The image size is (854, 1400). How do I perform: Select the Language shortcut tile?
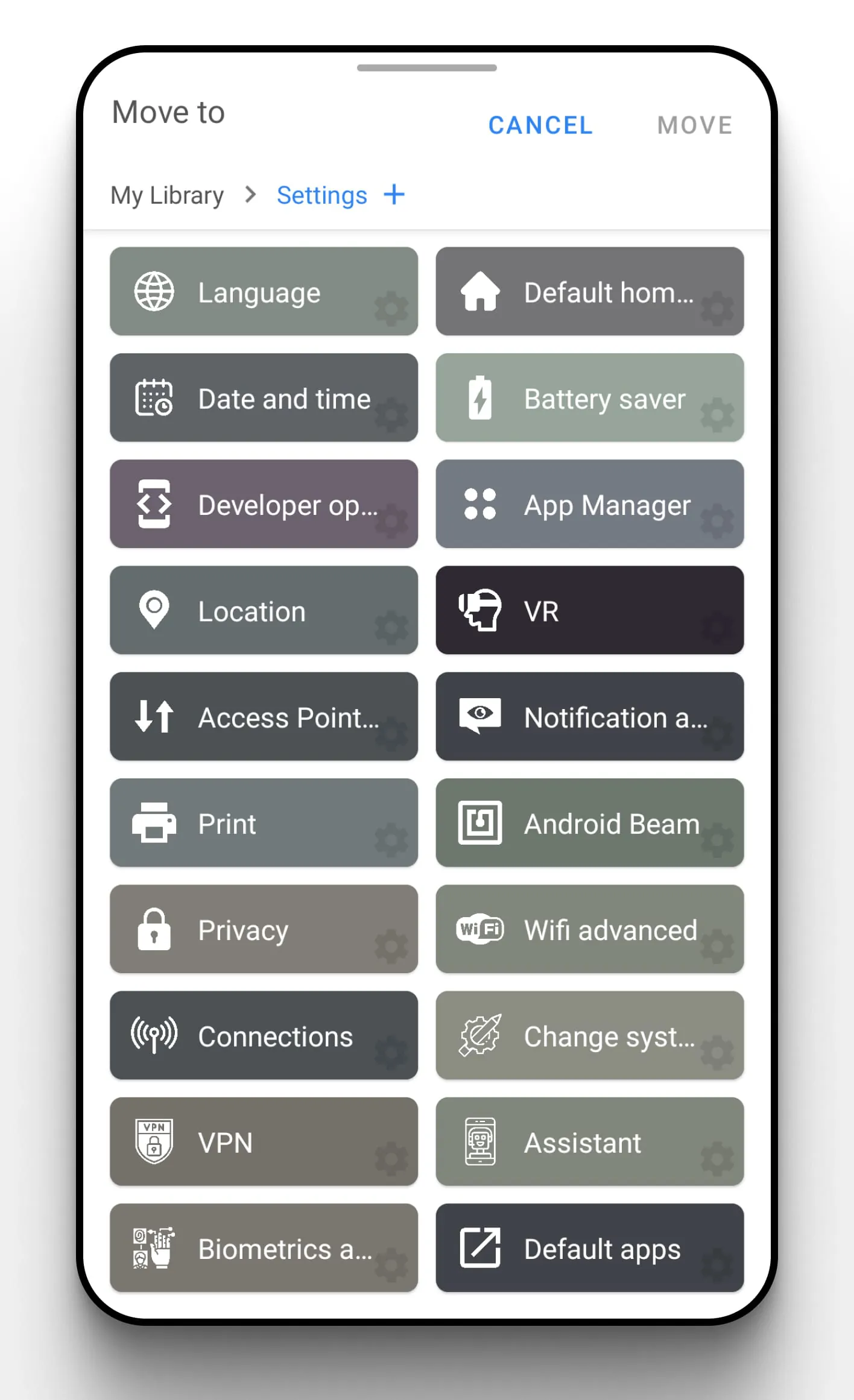[x=264, y=292]
